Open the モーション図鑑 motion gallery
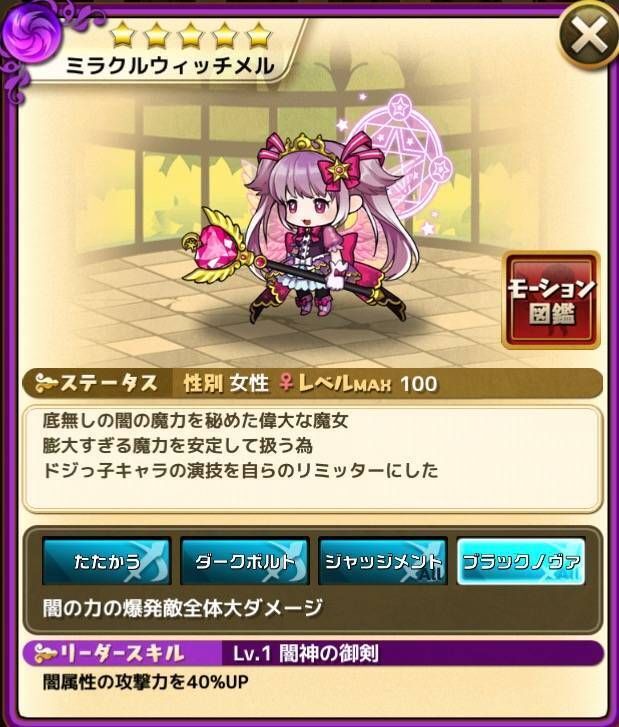Screen dimensions: 619x727 point(551,299)
